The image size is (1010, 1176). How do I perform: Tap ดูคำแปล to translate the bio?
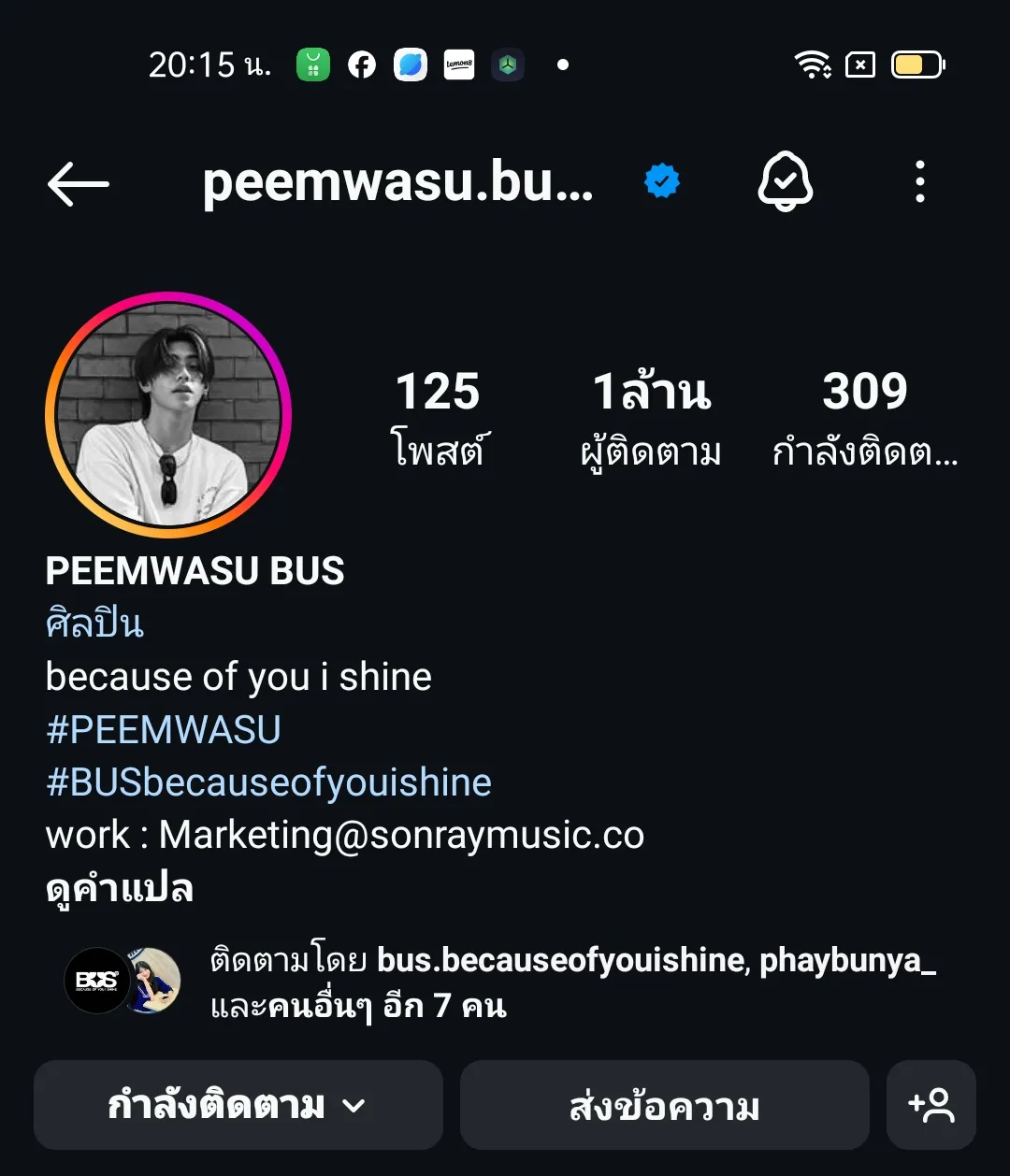(x=120, y=889)
